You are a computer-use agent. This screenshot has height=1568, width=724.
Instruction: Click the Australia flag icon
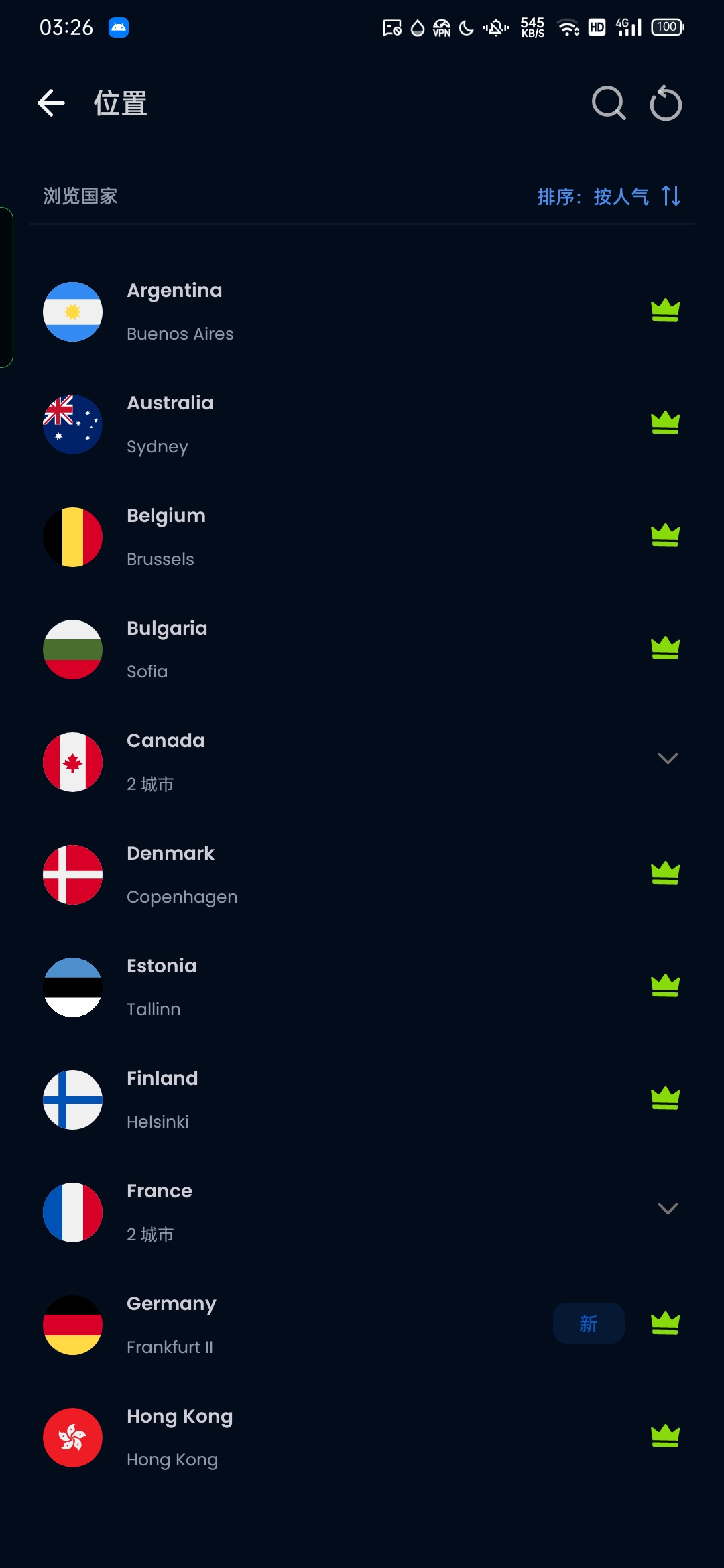tap(72, 424)
